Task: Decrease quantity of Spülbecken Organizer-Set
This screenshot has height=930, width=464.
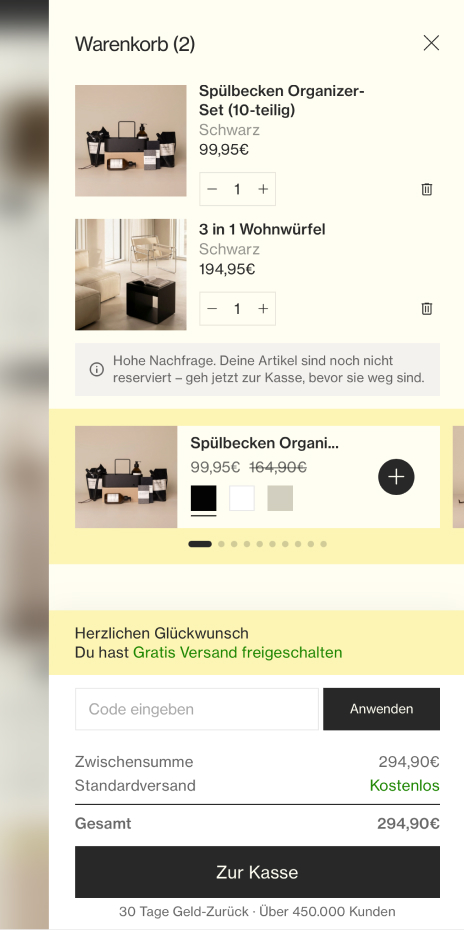Action: click(x=212, y=189)
